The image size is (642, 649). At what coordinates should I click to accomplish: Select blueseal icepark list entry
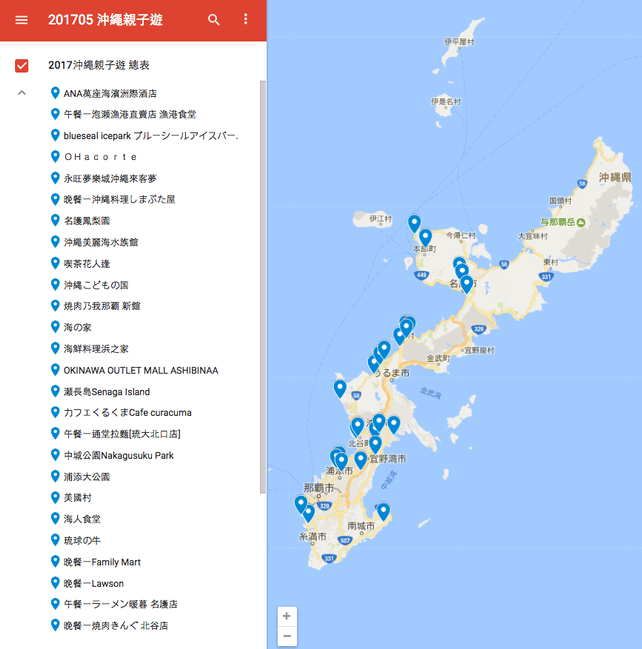(x=150, y=135)
